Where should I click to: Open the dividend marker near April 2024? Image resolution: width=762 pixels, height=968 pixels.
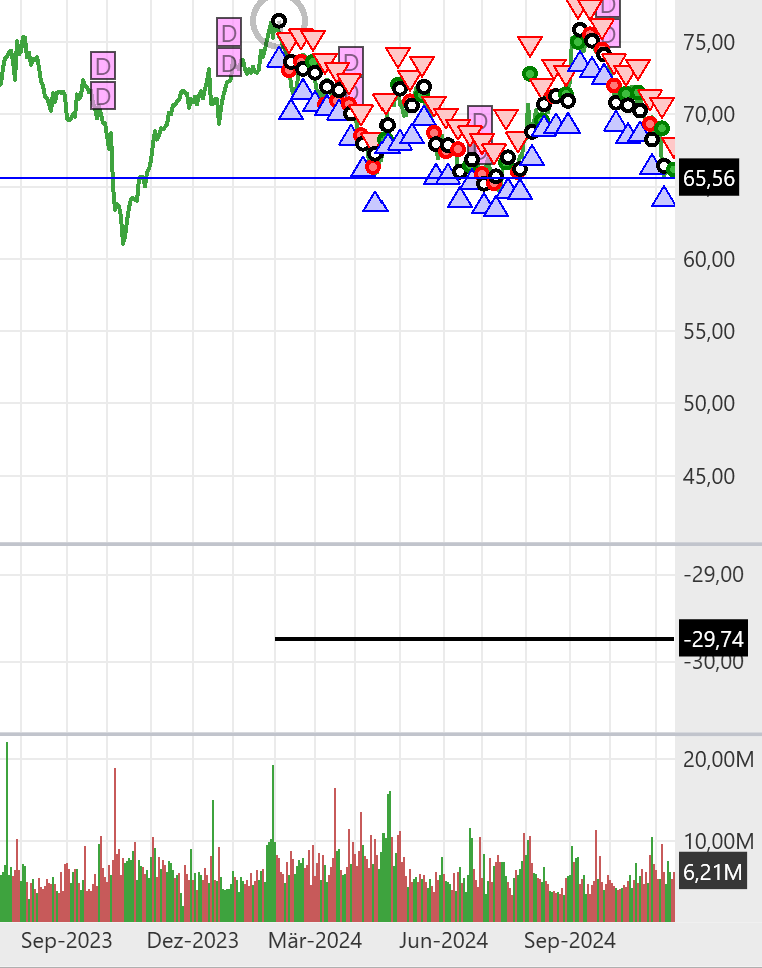pyautogui.click(x=351, y=62)
